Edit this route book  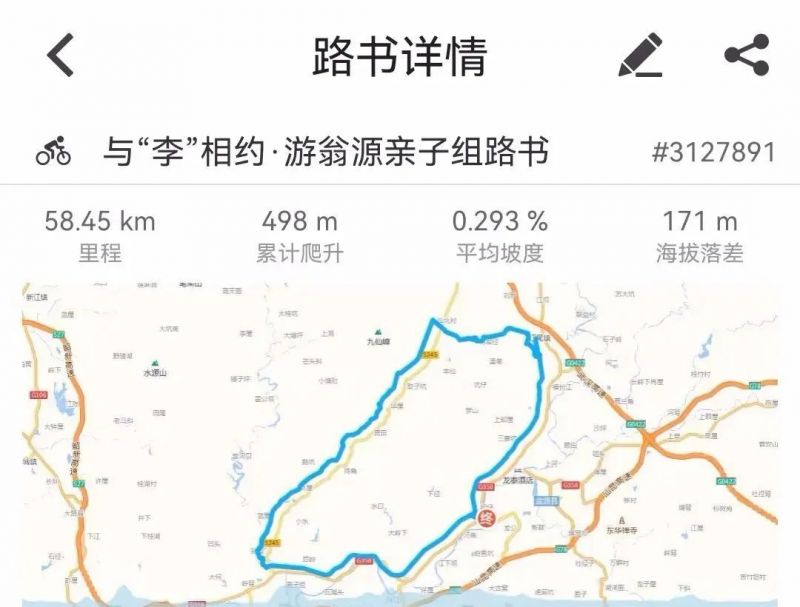(x=641, y=55)
